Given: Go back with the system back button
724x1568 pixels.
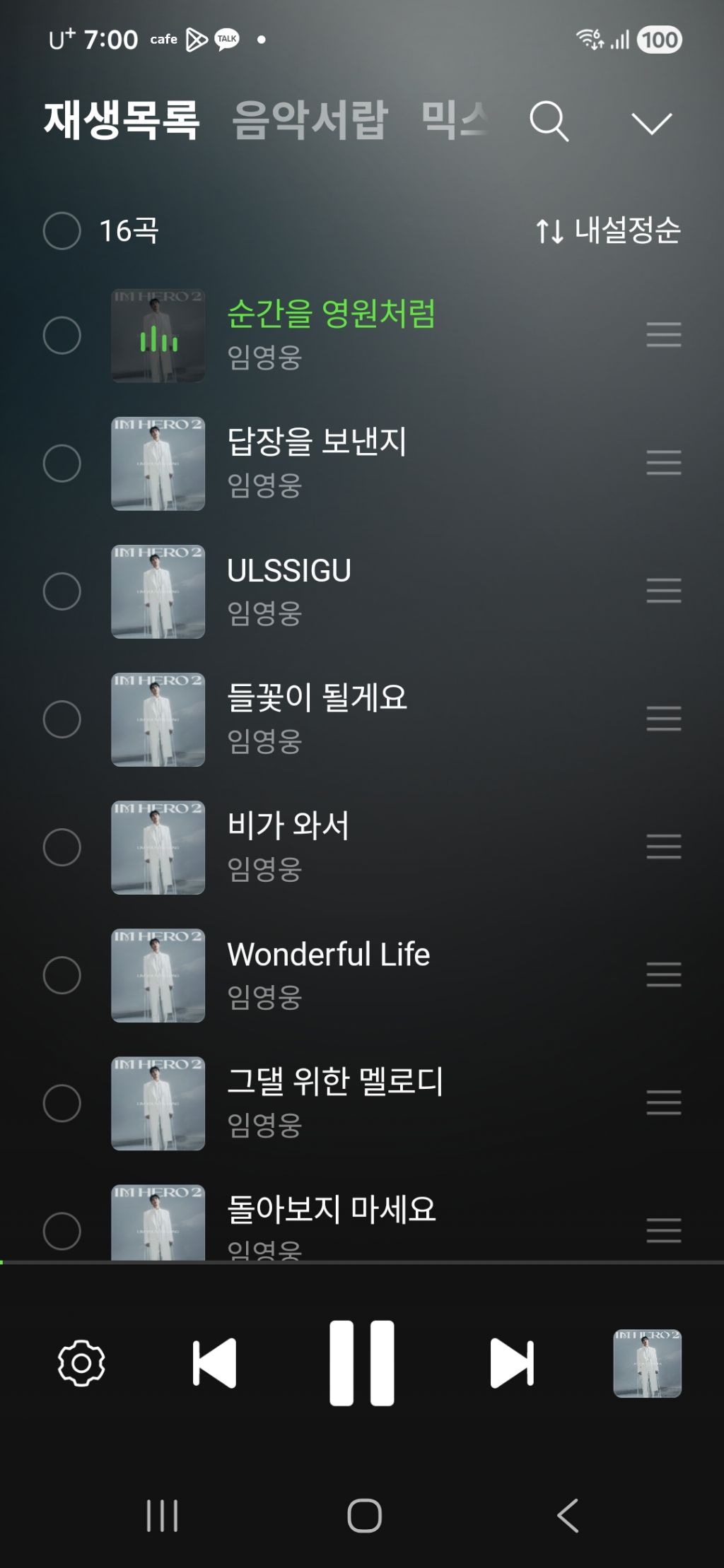Looking at the screenshot, I should click(567, 1515).
